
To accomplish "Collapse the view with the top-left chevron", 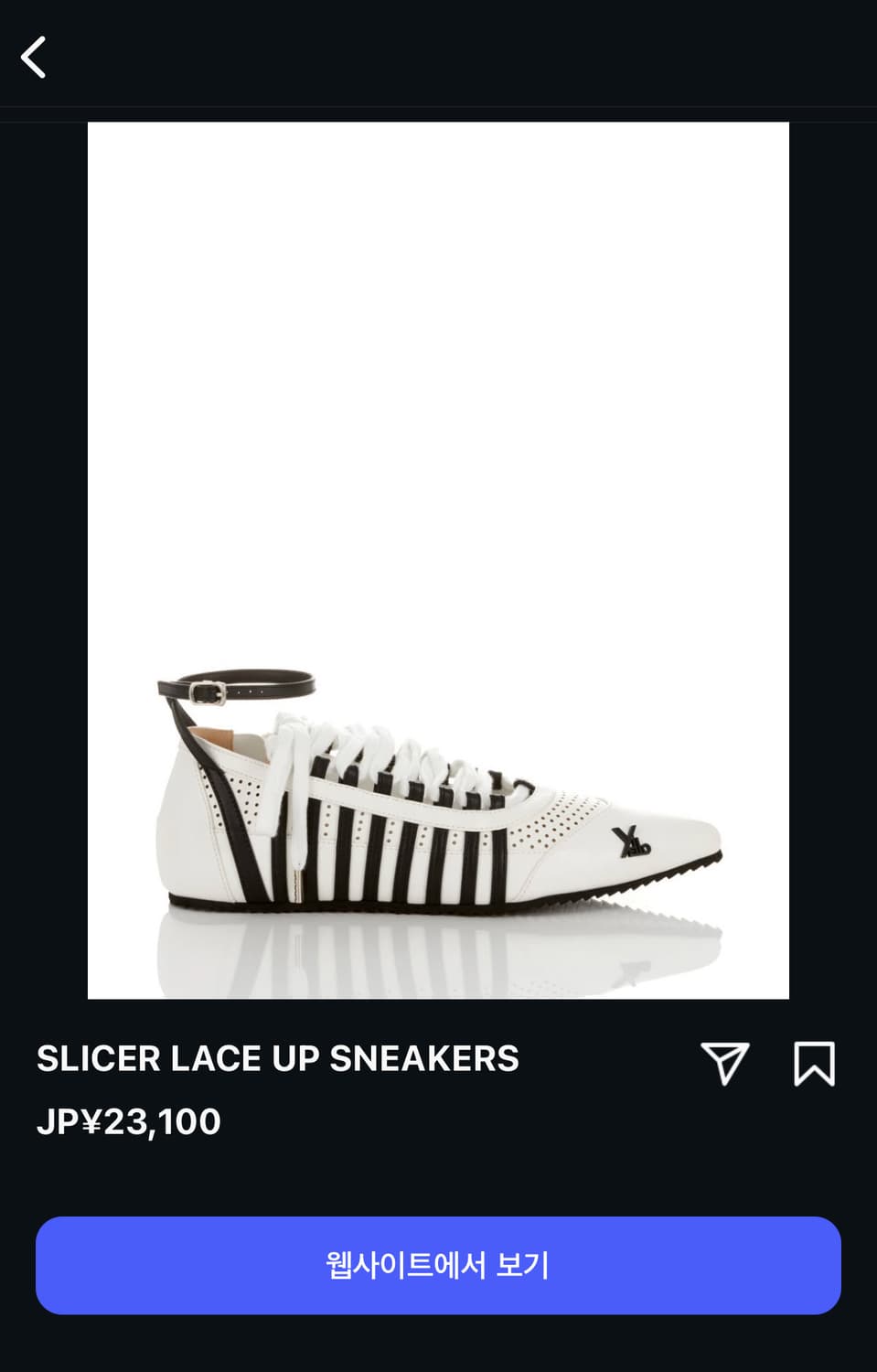I will coord(35,57).
